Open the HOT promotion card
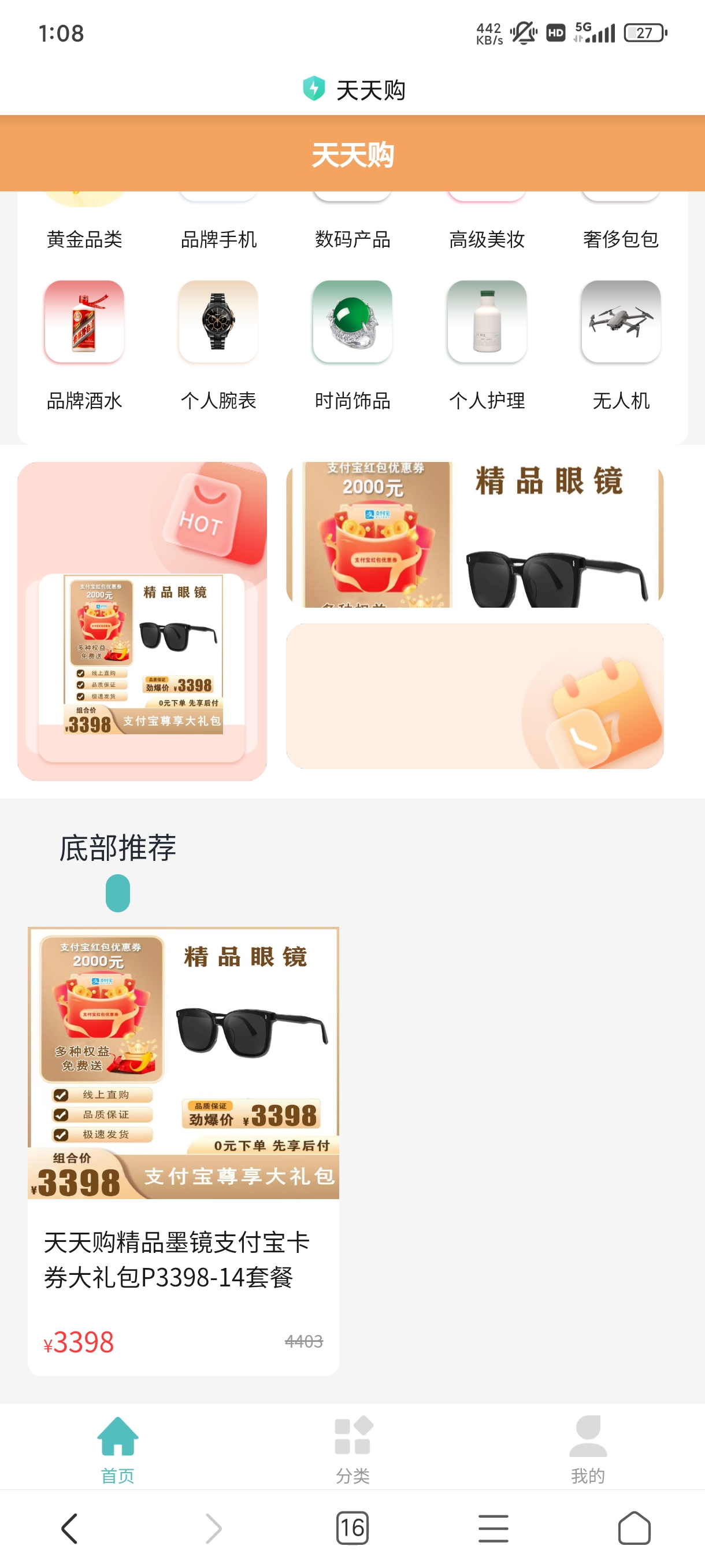The height and width of the screenshot is (1568, 705). coord(142,621)
